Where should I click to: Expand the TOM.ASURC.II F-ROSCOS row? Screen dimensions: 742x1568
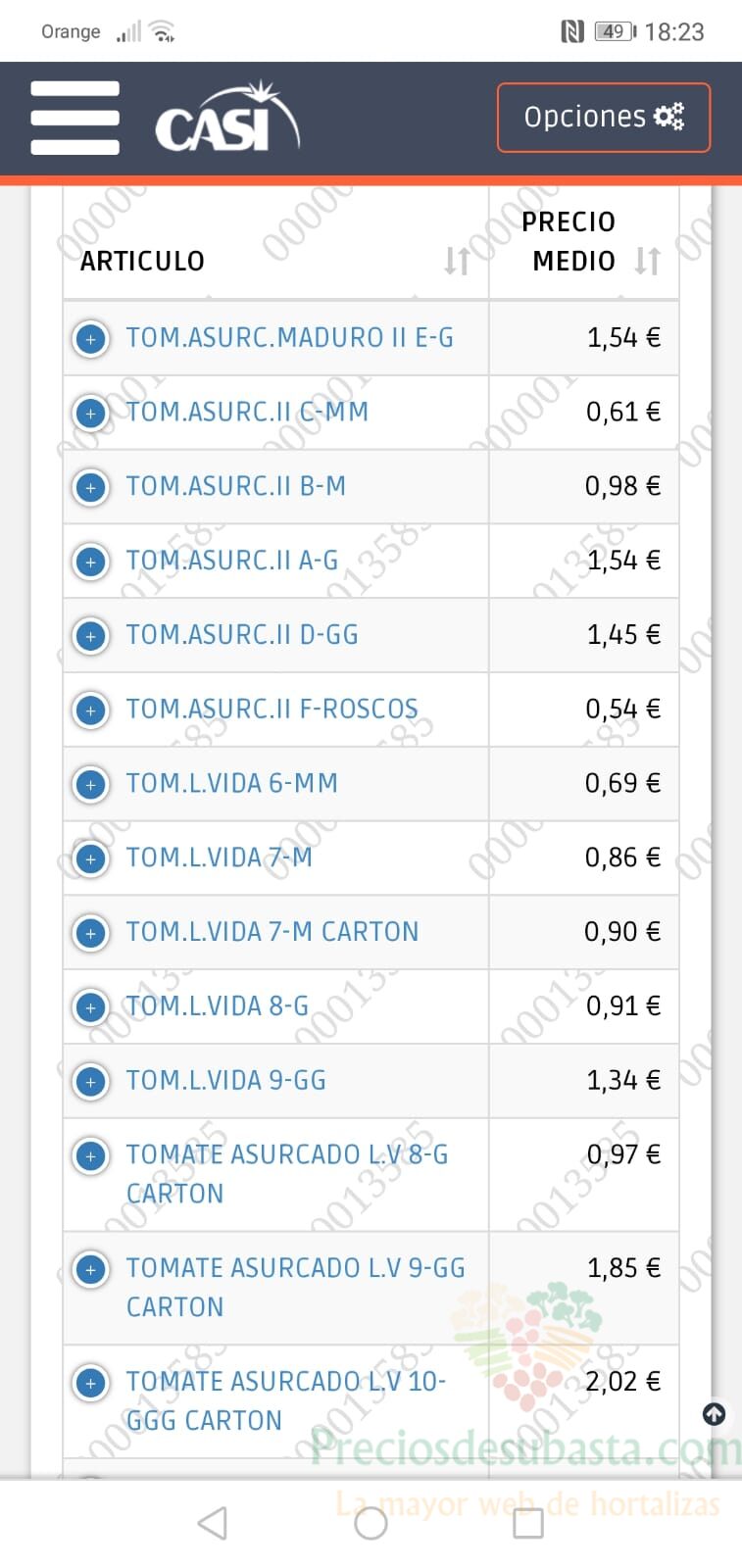(91, 710)
